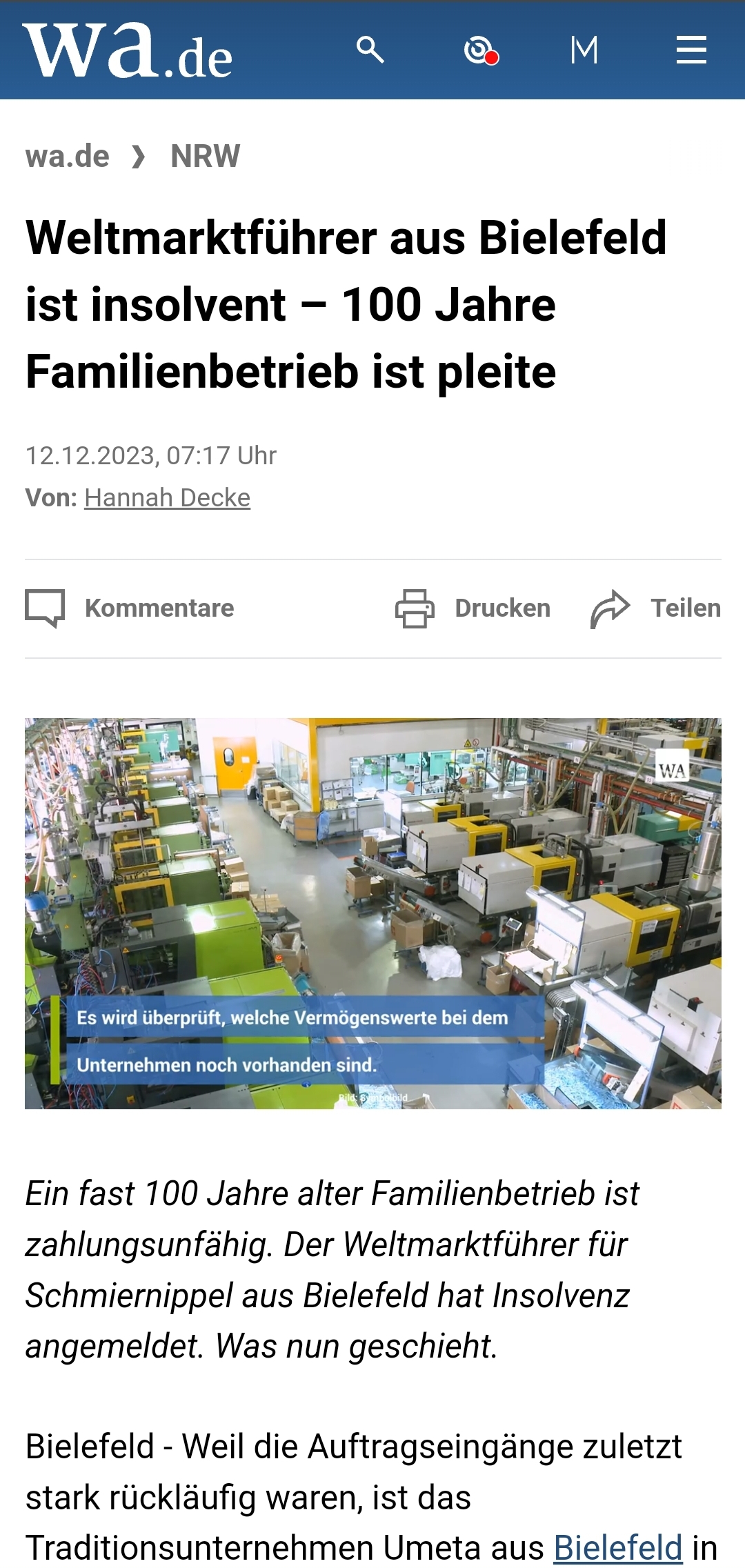Open author Hannah Decke's profile
The image size is (745, 1568).
(167, 497)
